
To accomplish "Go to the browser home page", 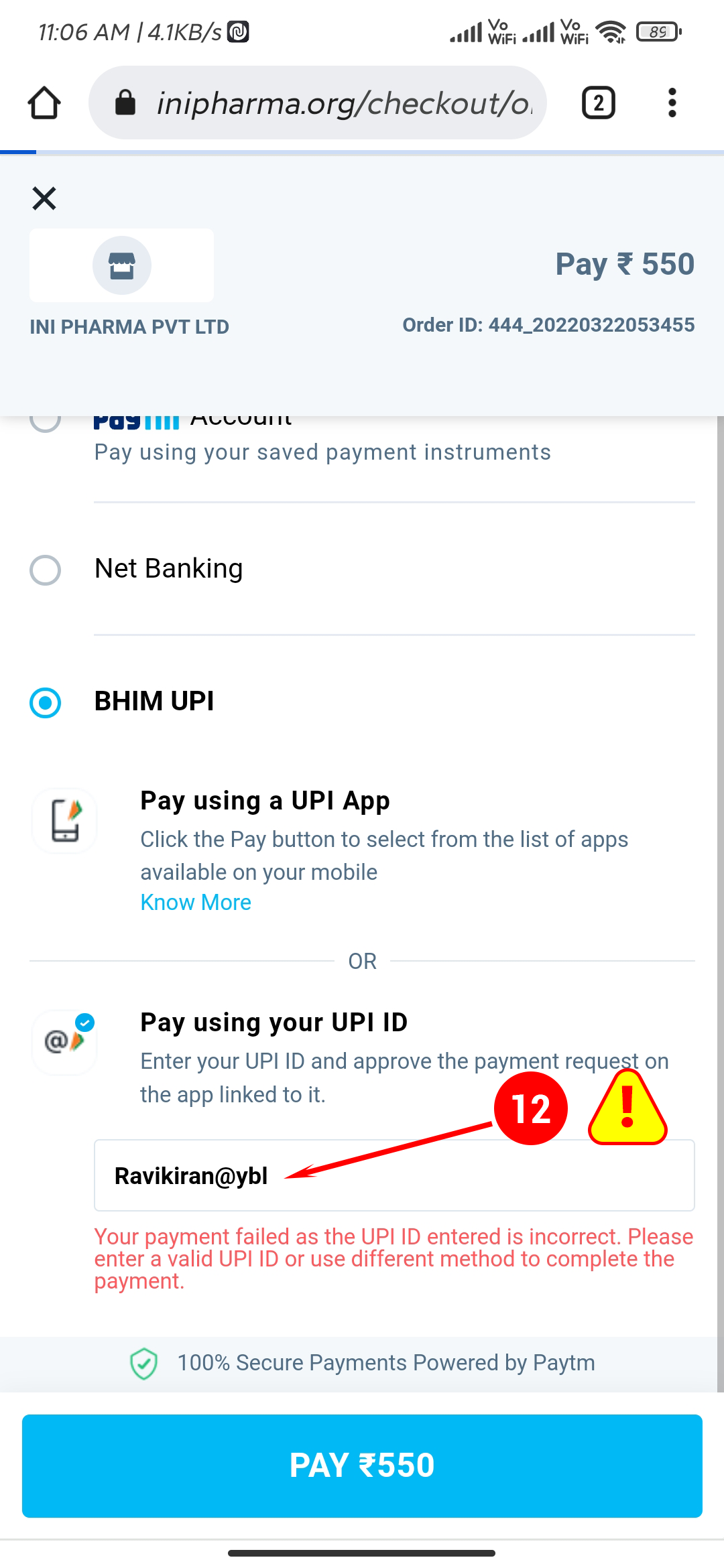I will coord(44,103).
